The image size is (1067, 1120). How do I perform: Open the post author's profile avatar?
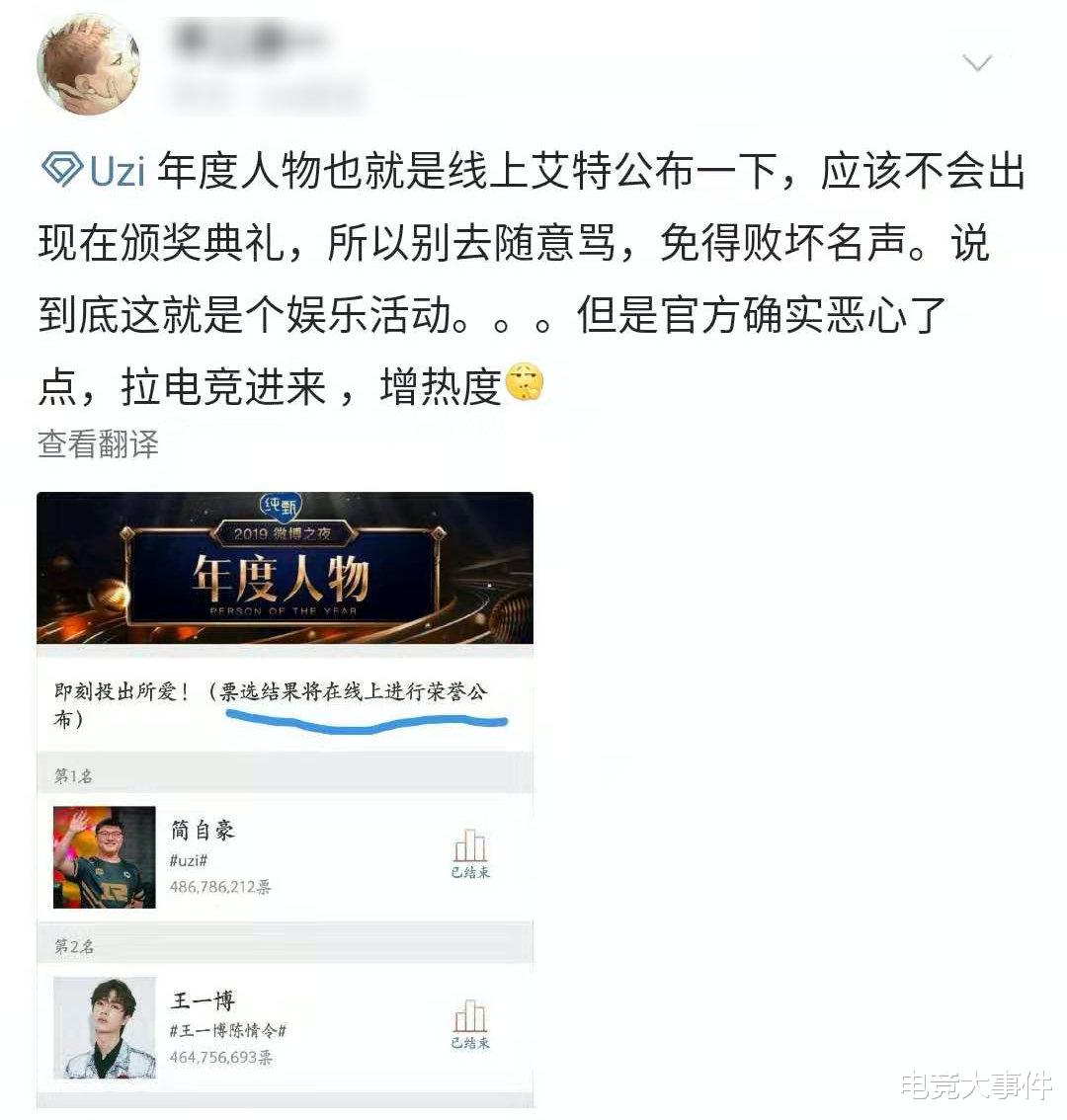coord(89,64)
